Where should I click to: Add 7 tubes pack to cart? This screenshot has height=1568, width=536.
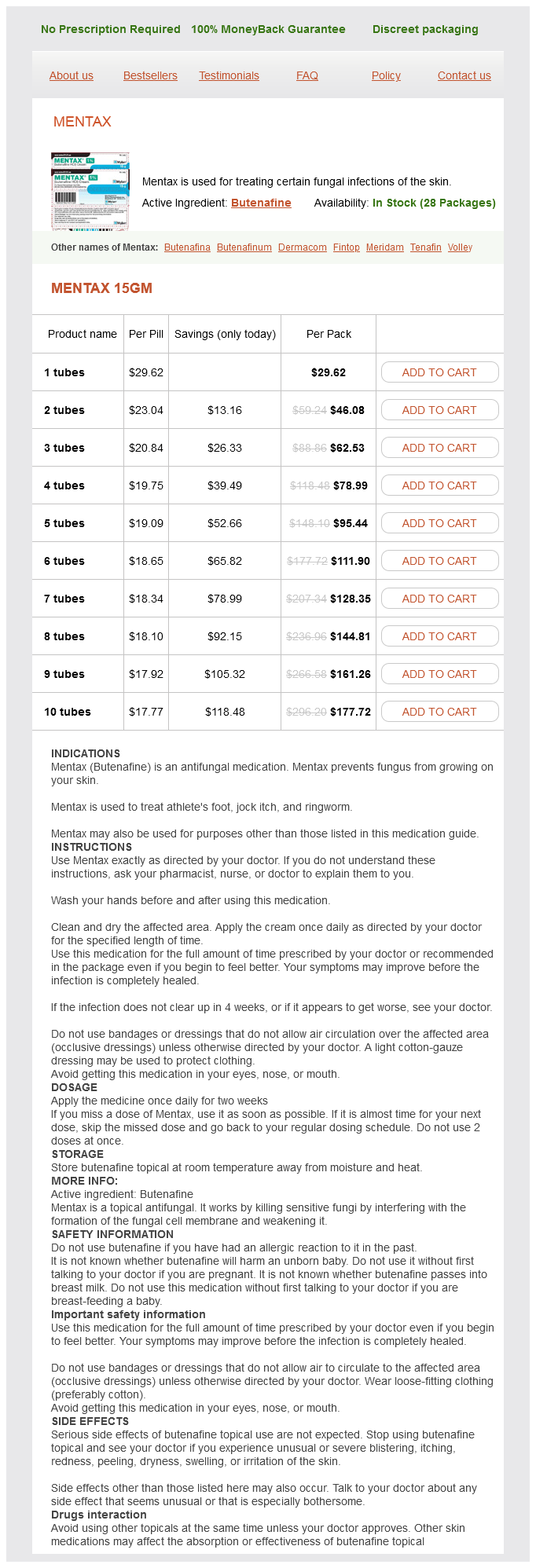pyautogui.click(x=439, y=599)
